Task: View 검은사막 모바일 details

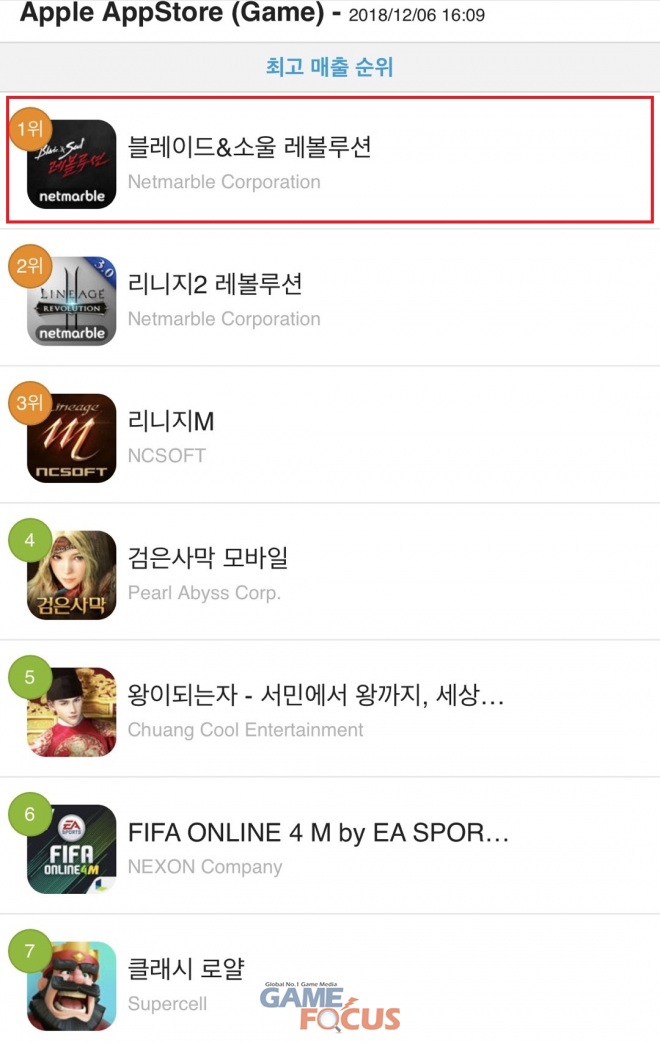Action: pos(208,559)
